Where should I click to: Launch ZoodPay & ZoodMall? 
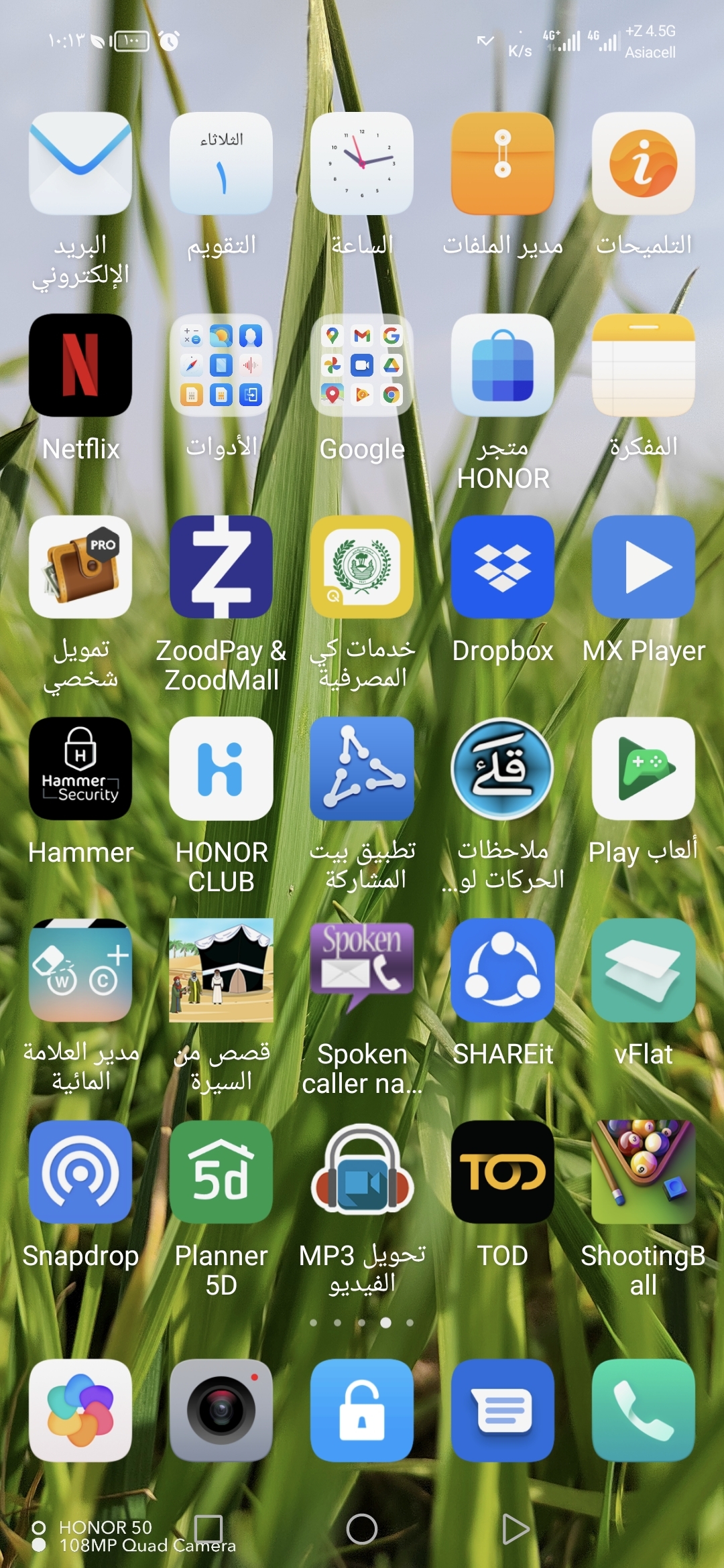(x=221, y=567)
